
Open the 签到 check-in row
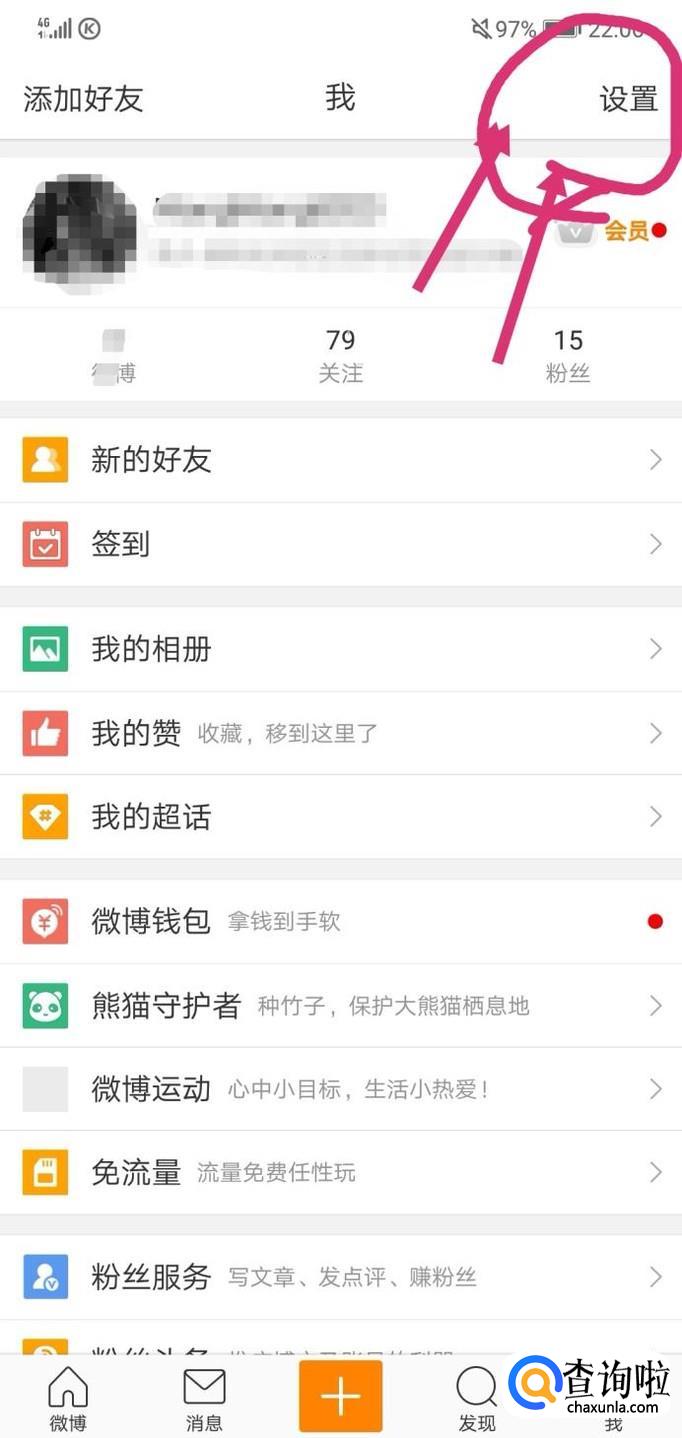click(x=340, y=544)
